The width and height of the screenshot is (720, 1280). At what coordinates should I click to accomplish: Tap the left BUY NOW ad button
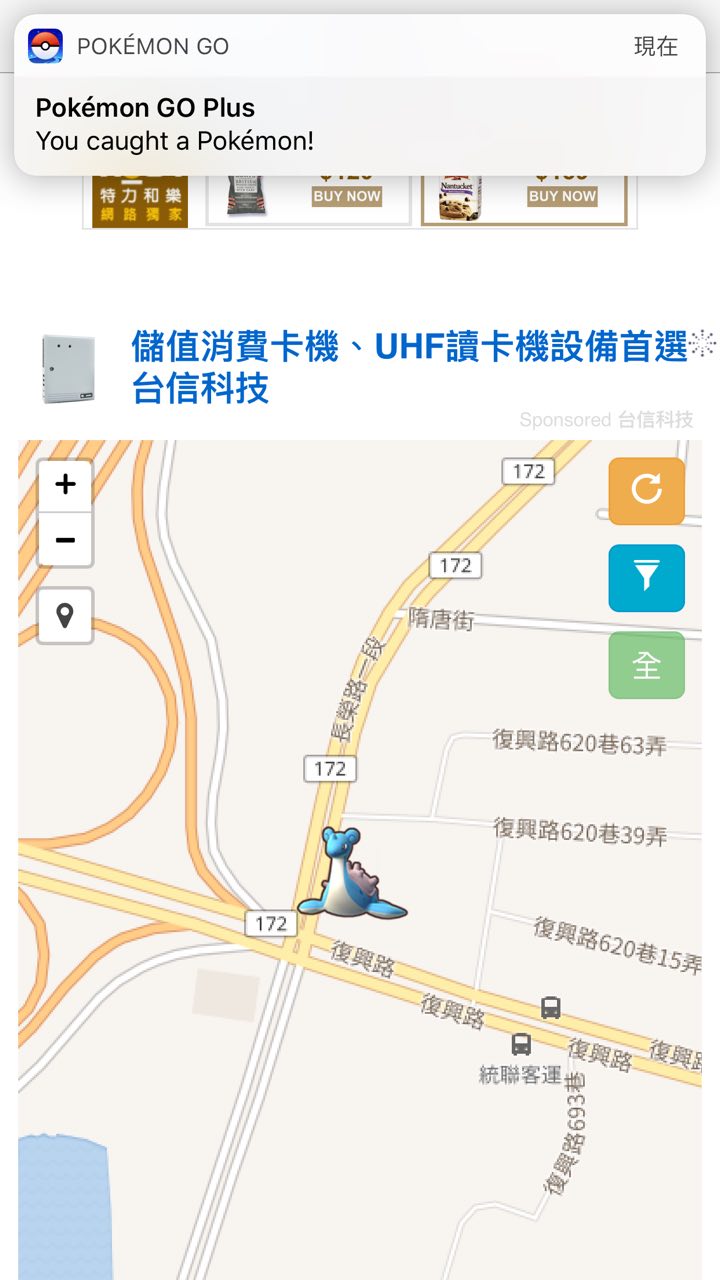[347, 196]
